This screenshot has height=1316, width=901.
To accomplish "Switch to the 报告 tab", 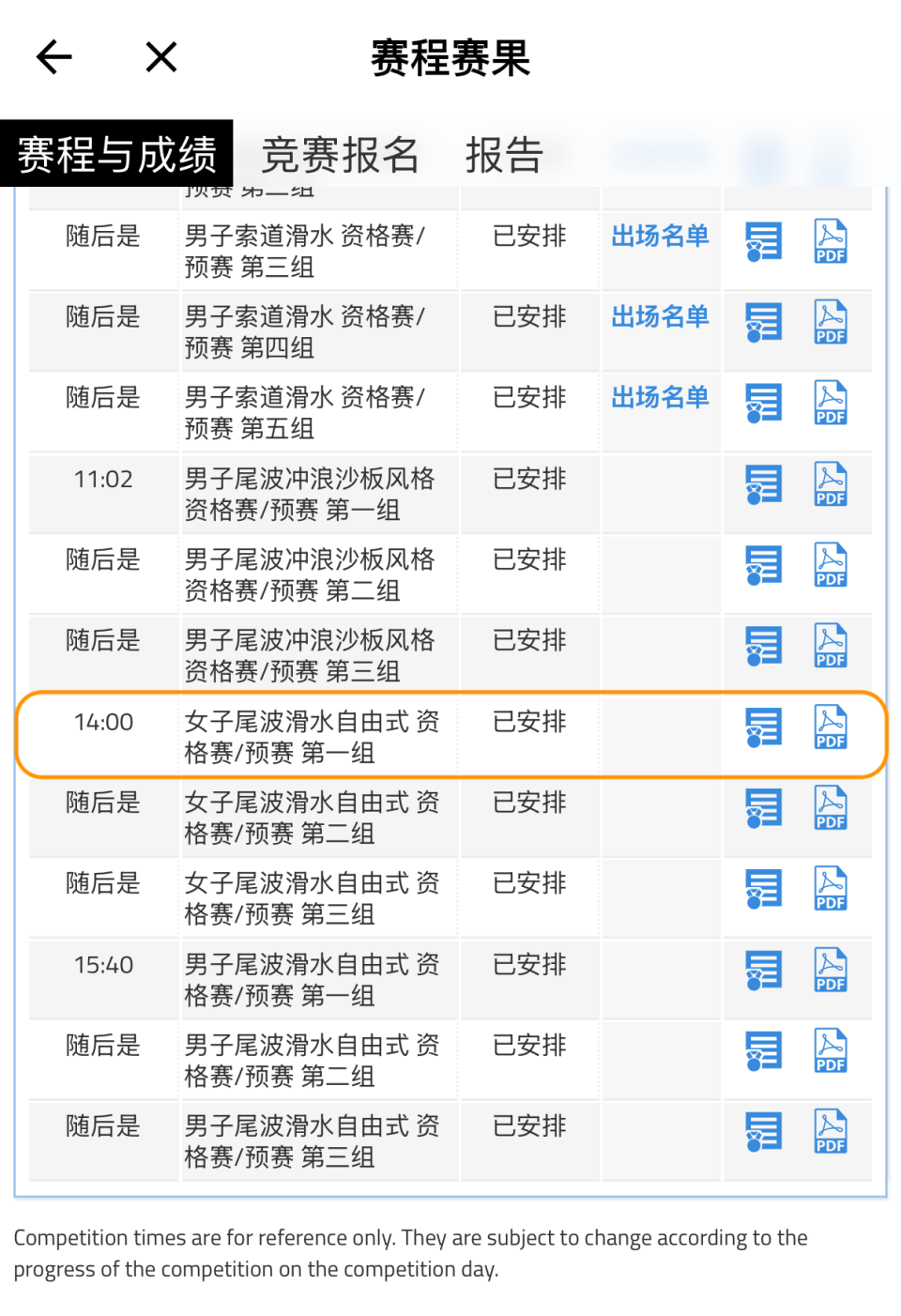I will coord(504,155).
